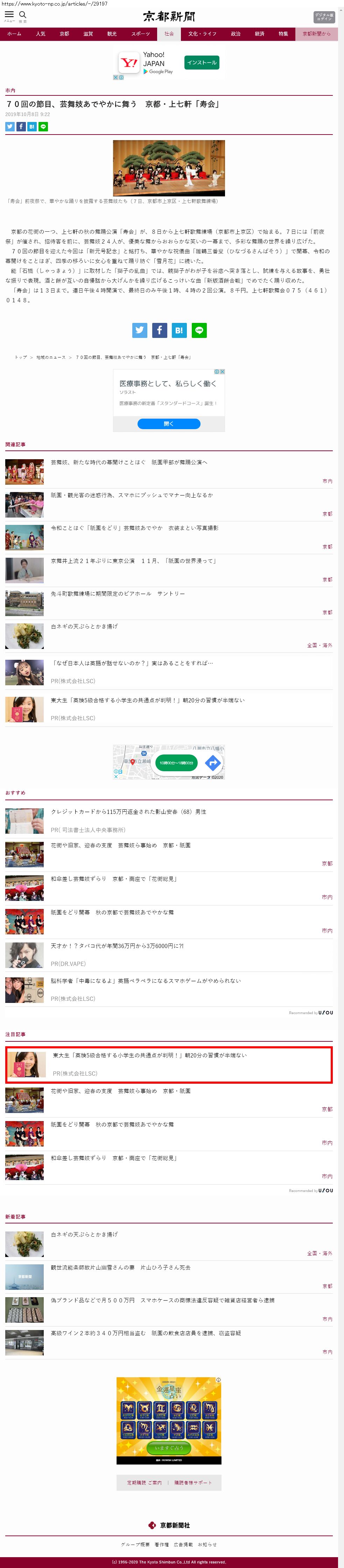Image resolution: width=344 pixels, height=1568 pixels.
Task: Go to the 人気 section
Action: coord(40,34)
